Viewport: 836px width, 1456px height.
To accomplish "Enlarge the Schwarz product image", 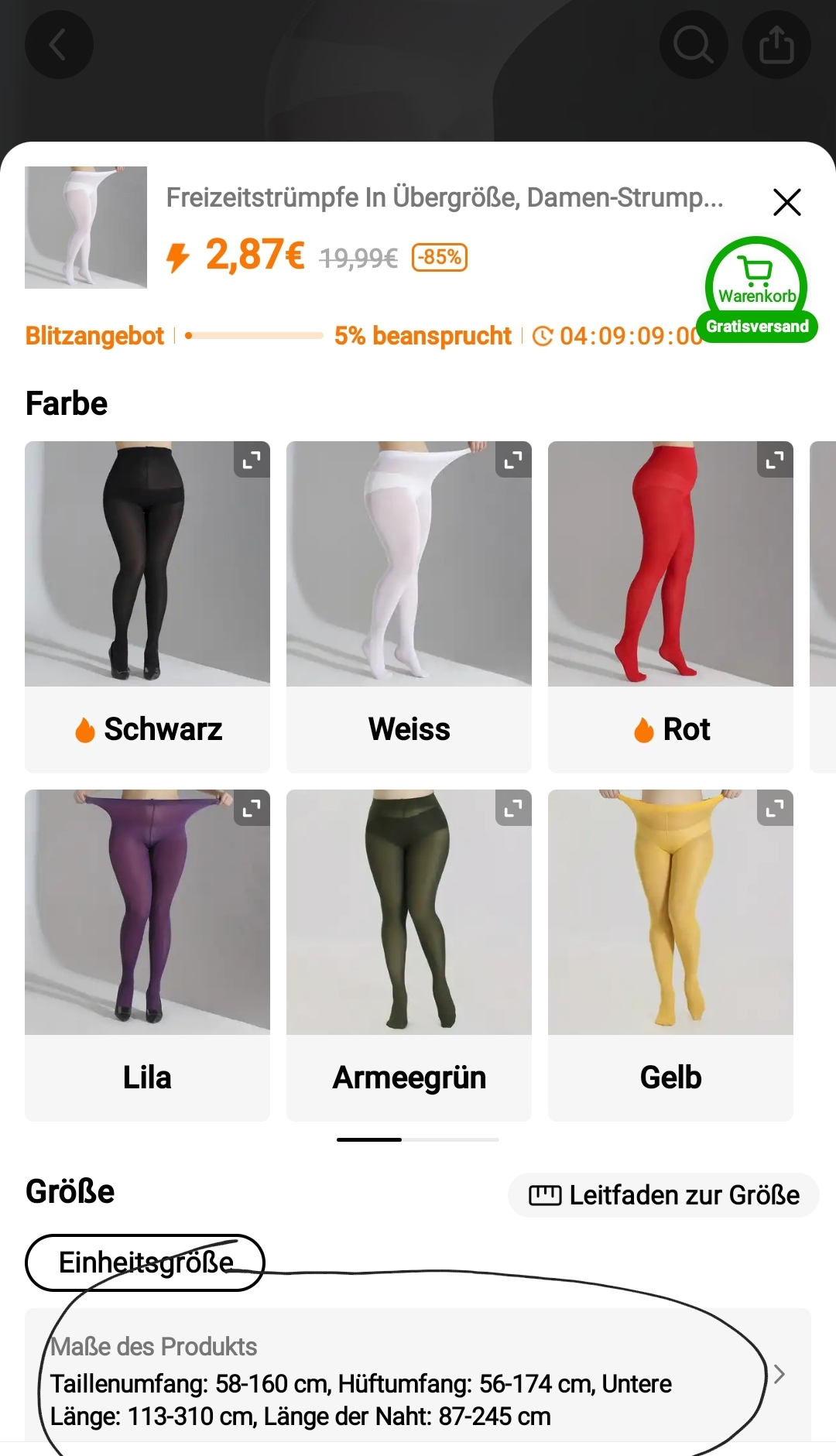I will point(252,460).
